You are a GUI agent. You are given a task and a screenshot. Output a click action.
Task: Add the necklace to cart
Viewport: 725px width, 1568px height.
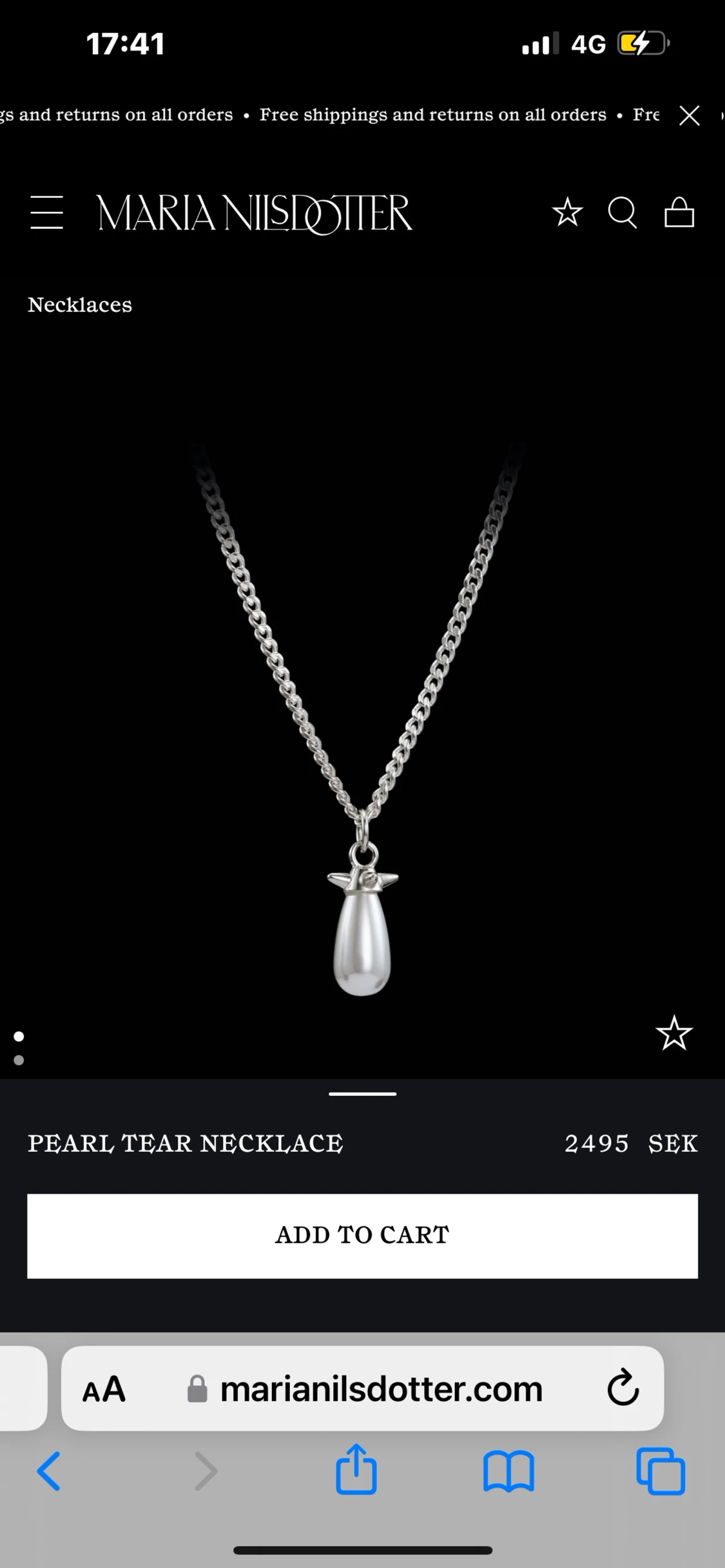pos(362,1236)
